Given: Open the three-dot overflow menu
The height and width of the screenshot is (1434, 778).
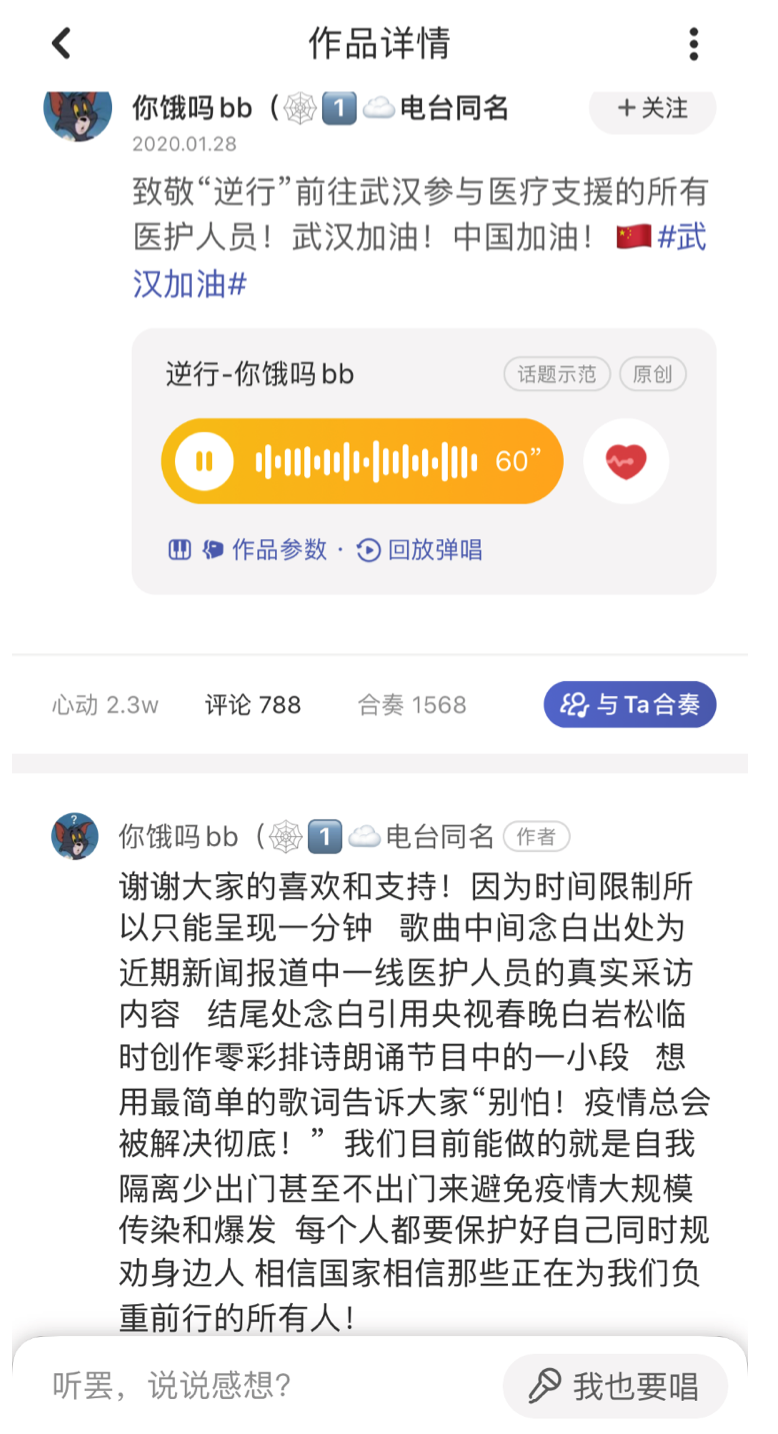Looking at the screenshot, I should tap(693, 44).
